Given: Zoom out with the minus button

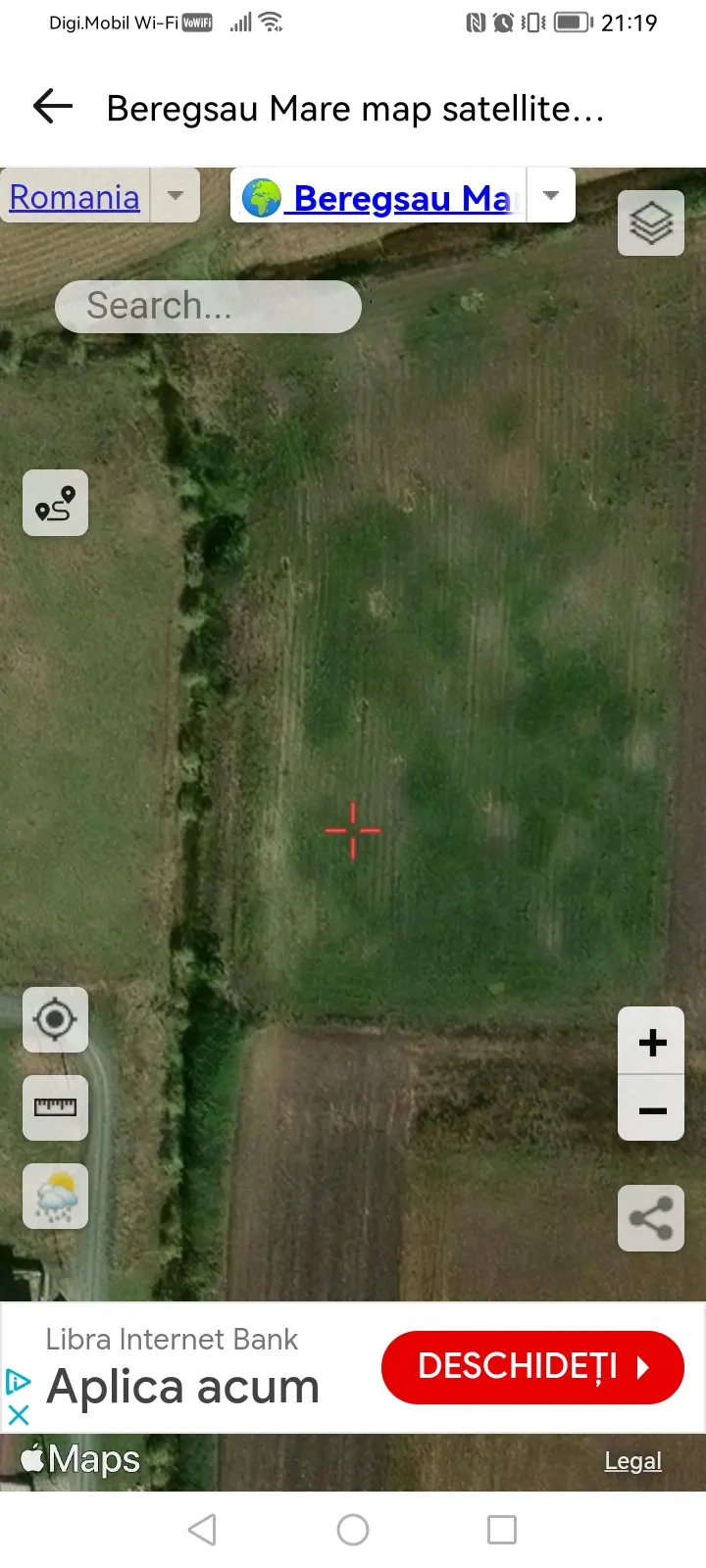Looking at the screenshot, I should [x=652, y=1110].
